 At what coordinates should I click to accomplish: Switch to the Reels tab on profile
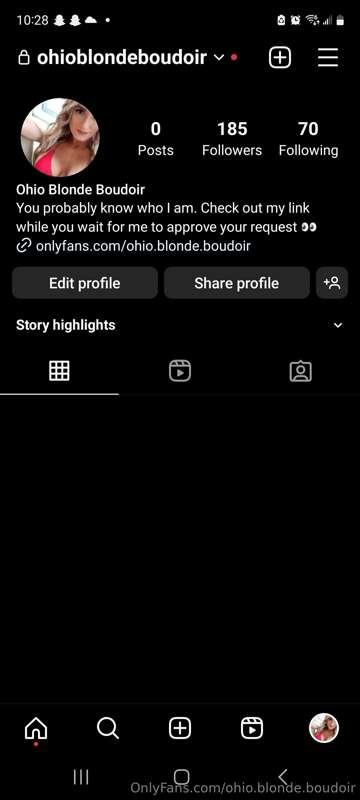[x=179, y=371]
